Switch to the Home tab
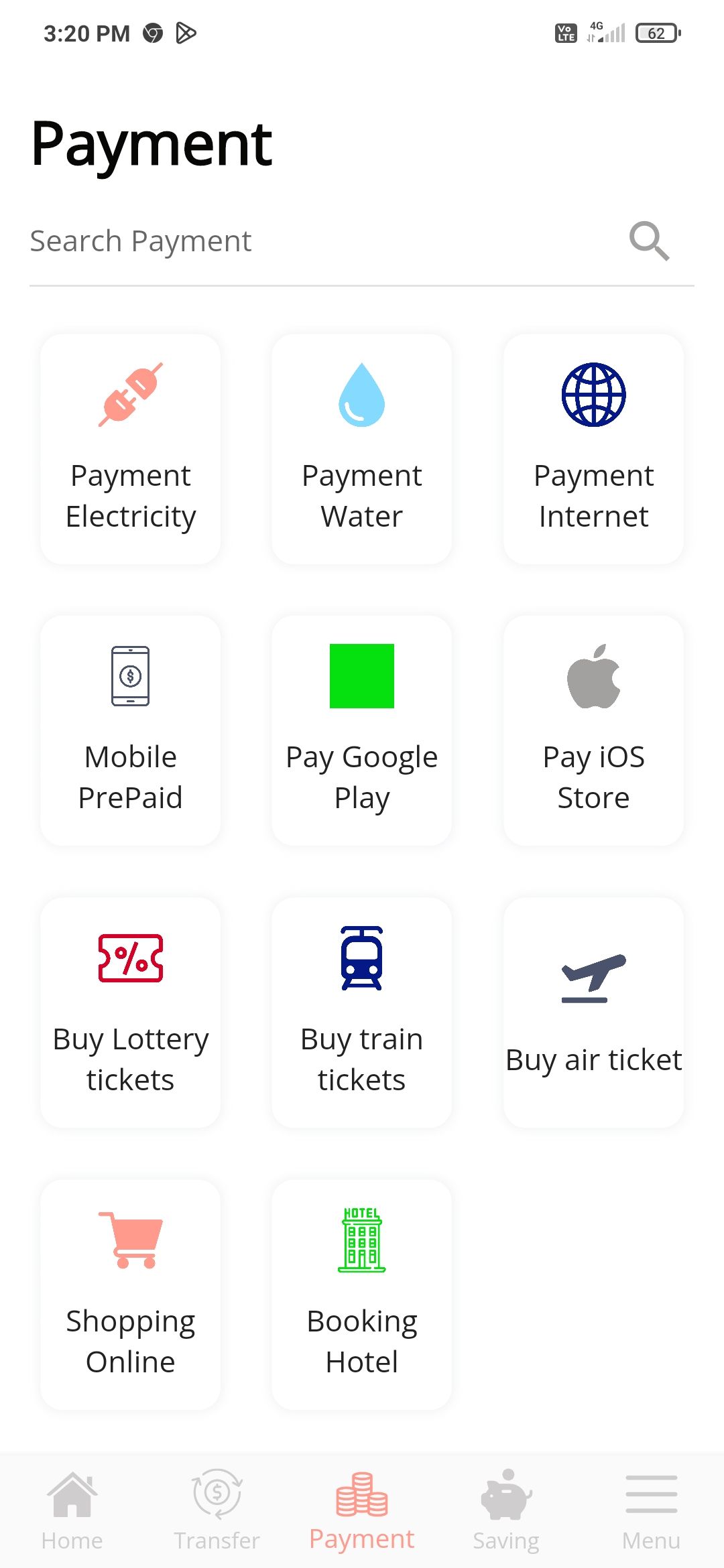The image size is (724, 1568). (72, 1511)
